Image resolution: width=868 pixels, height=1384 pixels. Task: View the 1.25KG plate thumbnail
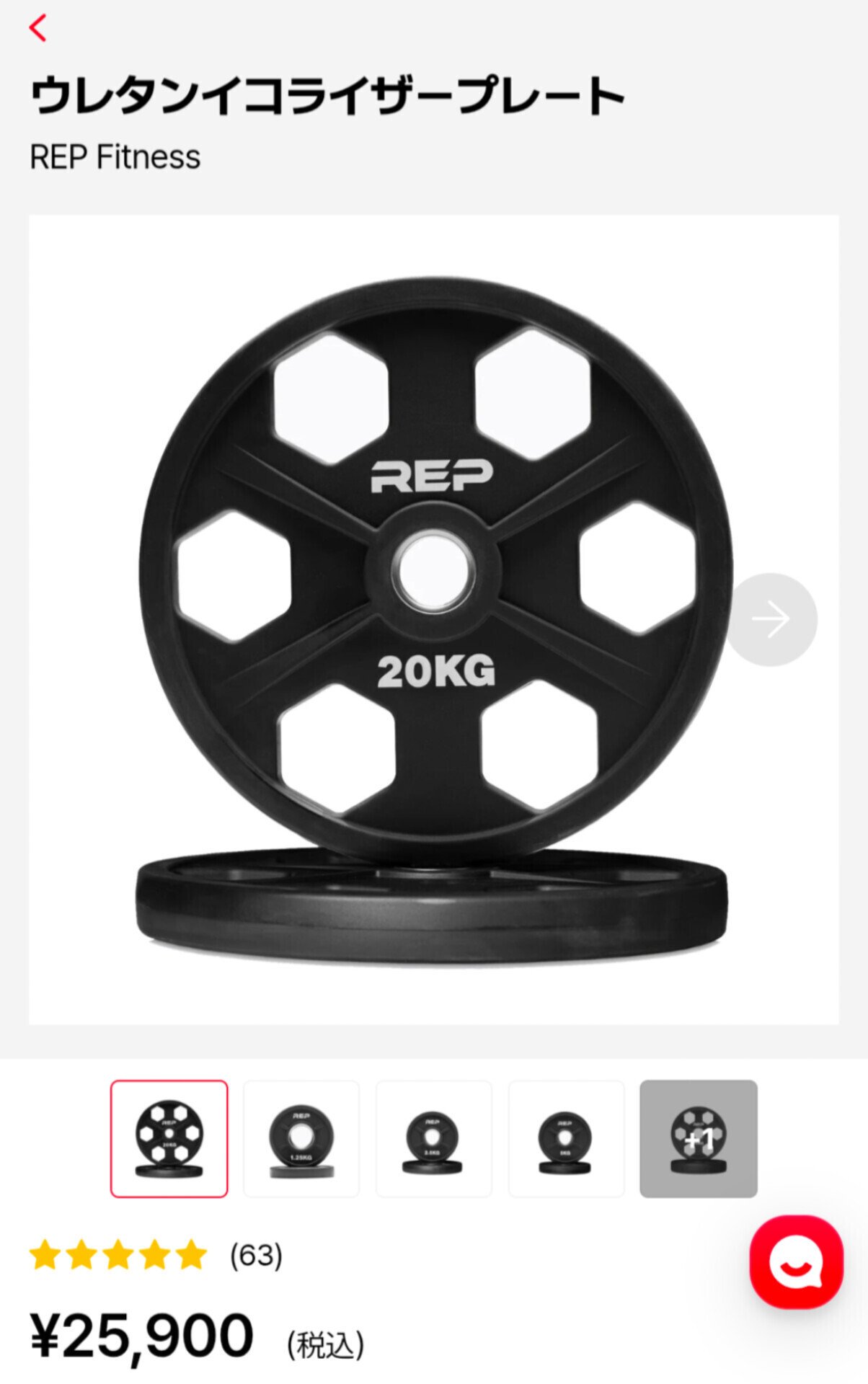(301, 1138)
